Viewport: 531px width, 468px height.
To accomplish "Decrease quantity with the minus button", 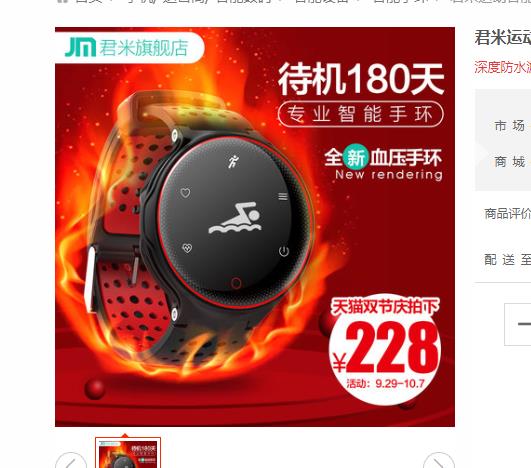I will pyautogui.click(x=518, y=324).
